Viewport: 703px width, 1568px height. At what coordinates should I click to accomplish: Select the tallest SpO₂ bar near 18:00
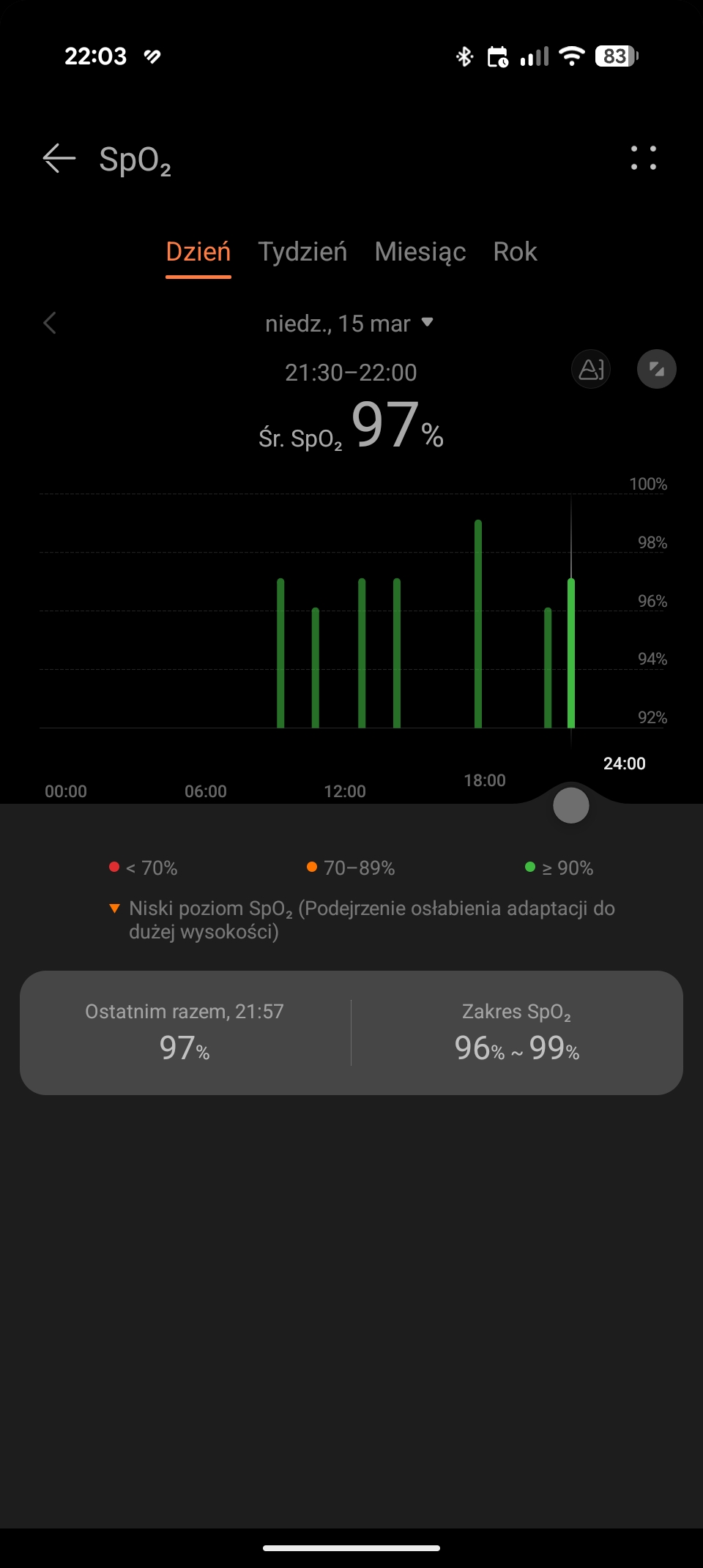pyautogui.click(x=478, y=622)
